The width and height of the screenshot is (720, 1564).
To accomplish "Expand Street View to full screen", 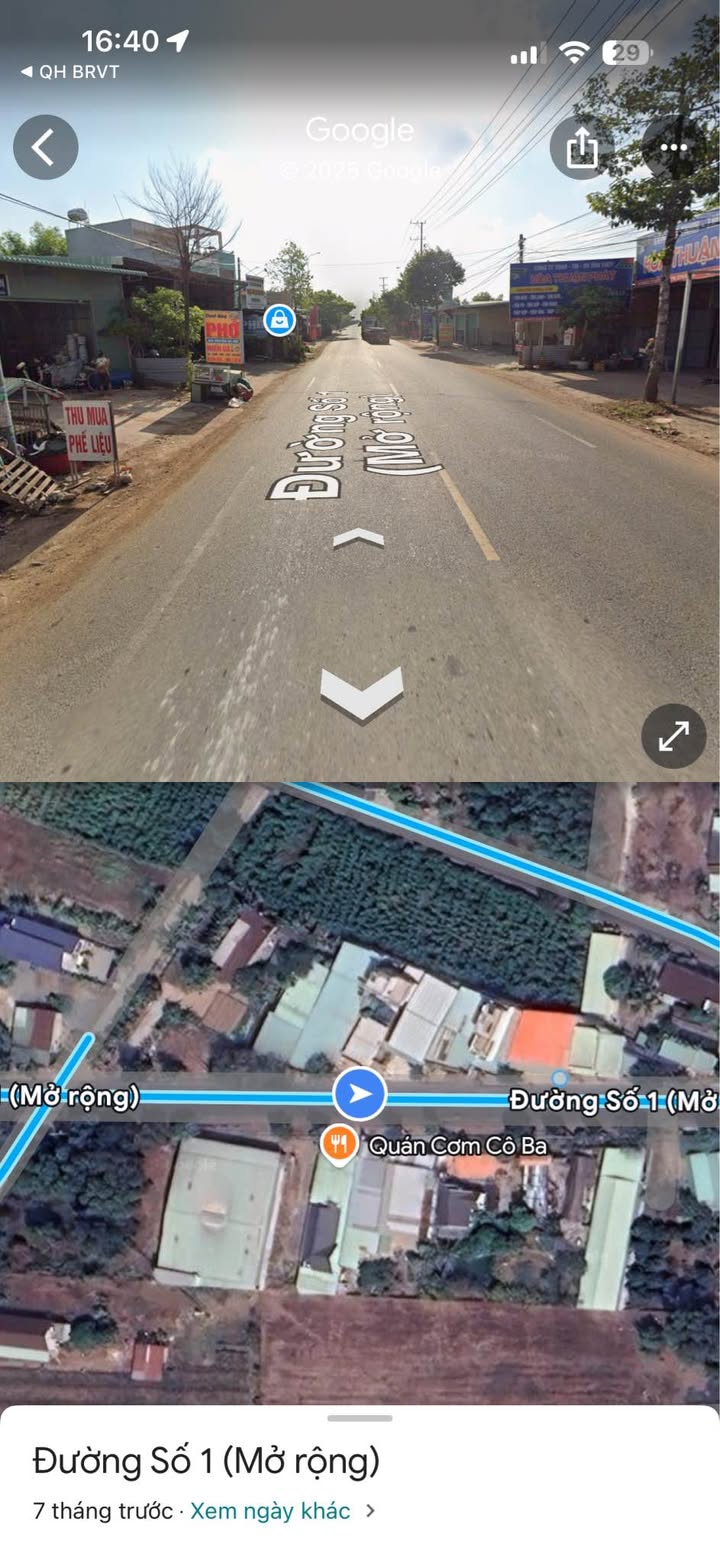I will coord(673,736).
